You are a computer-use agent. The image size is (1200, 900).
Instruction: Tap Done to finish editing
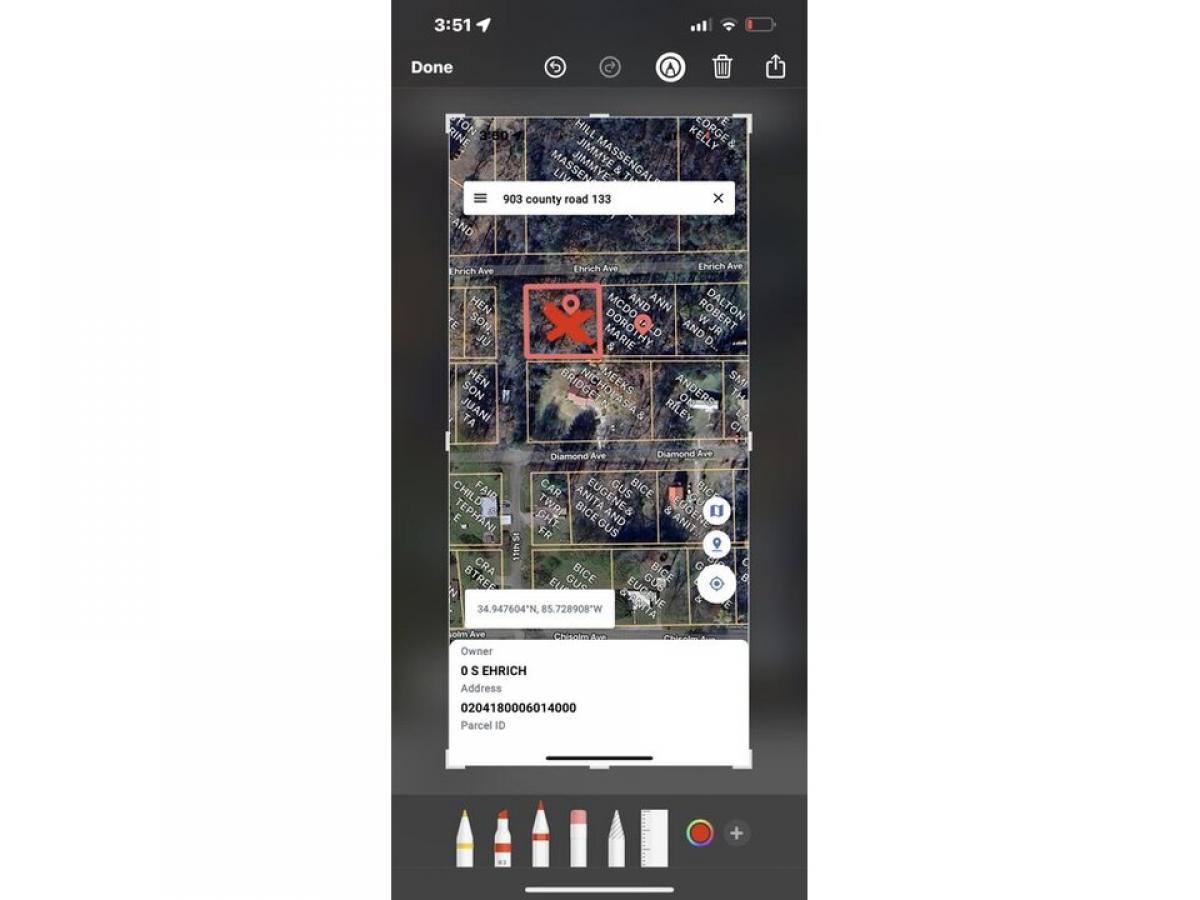[x=432, y=67]
